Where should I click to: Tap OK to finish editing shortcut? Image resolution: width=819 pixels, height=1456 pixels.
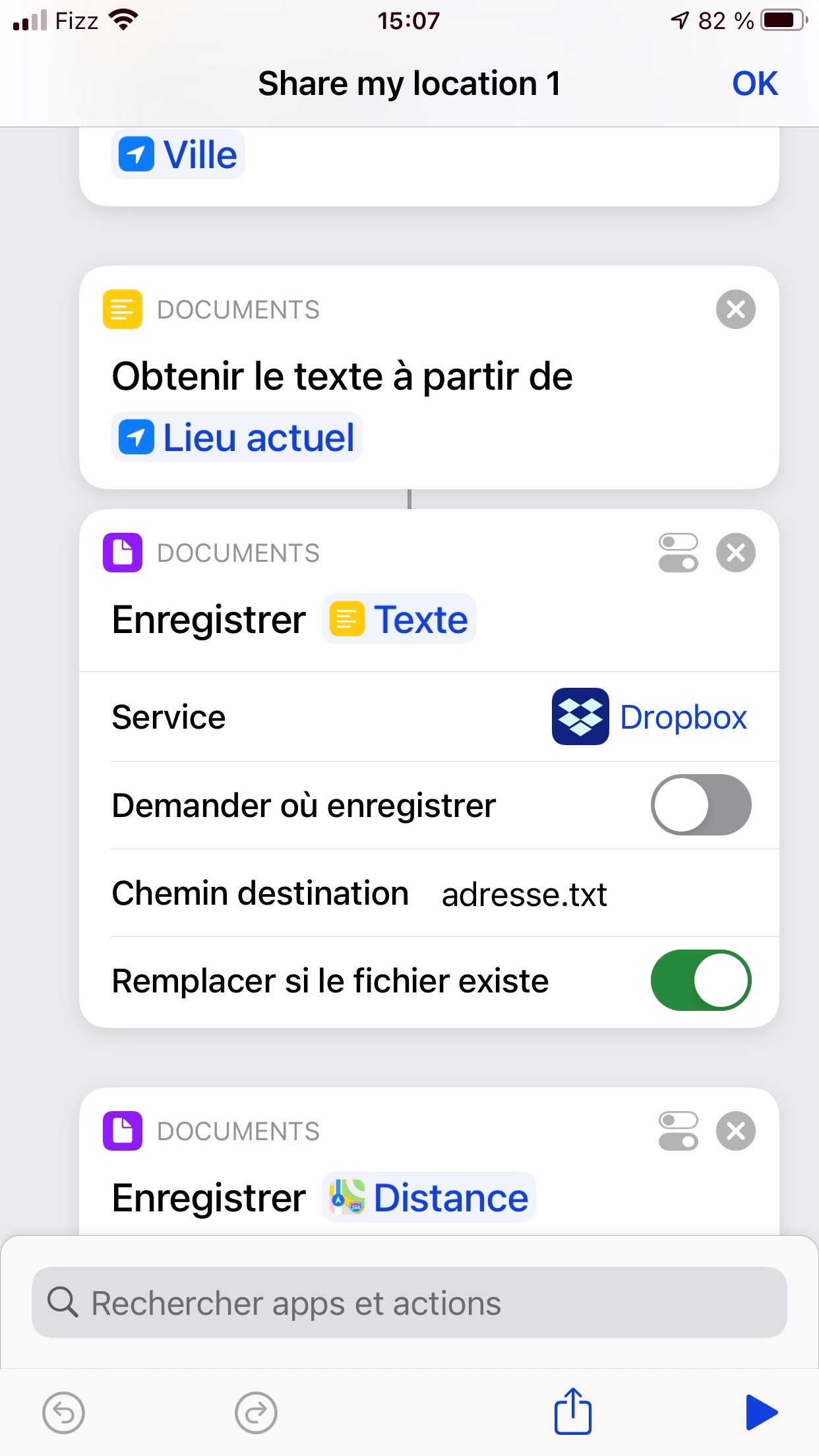tap(754, 84)
